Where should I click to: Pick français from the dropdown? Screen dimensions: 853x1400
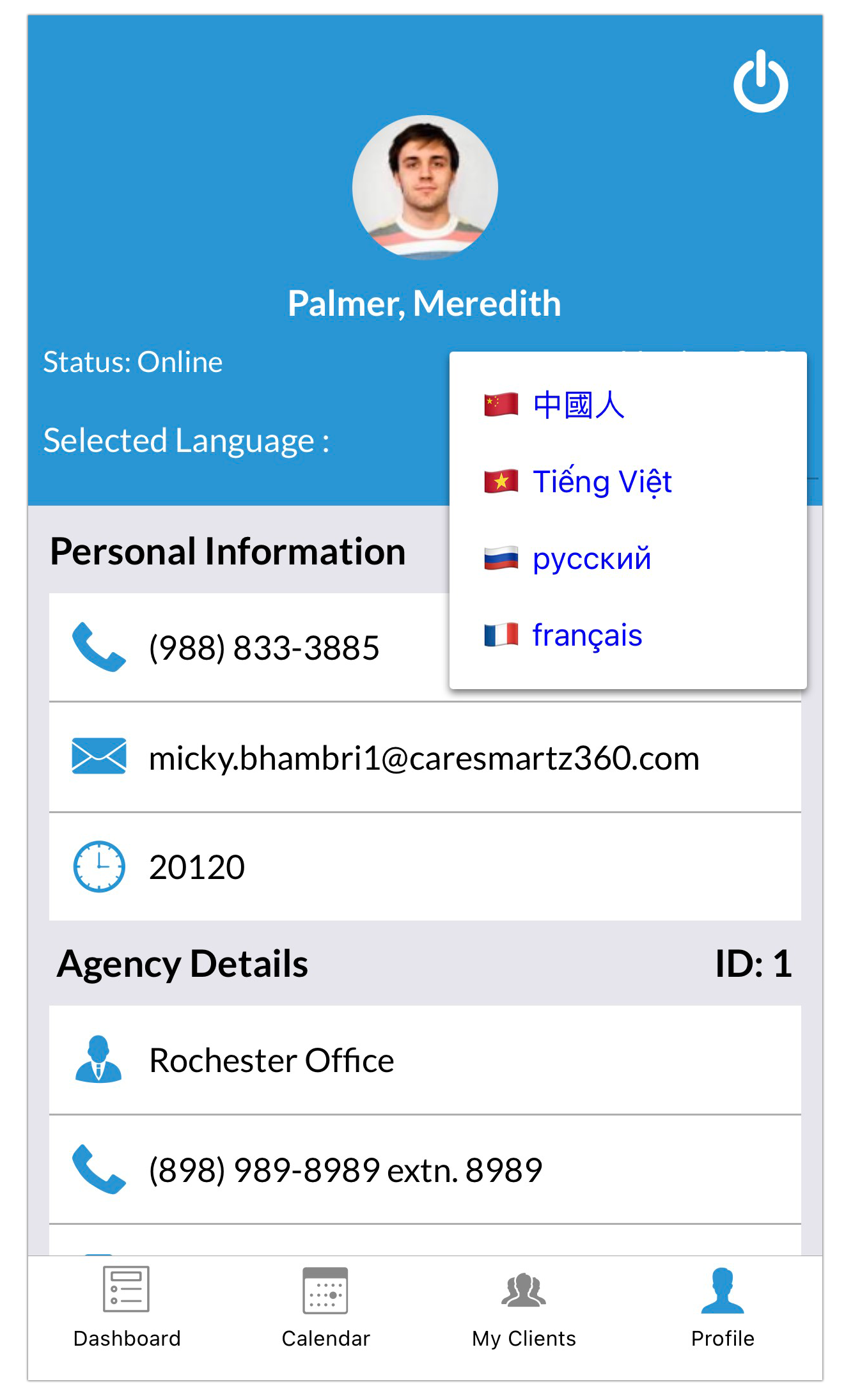pos(586,635)
